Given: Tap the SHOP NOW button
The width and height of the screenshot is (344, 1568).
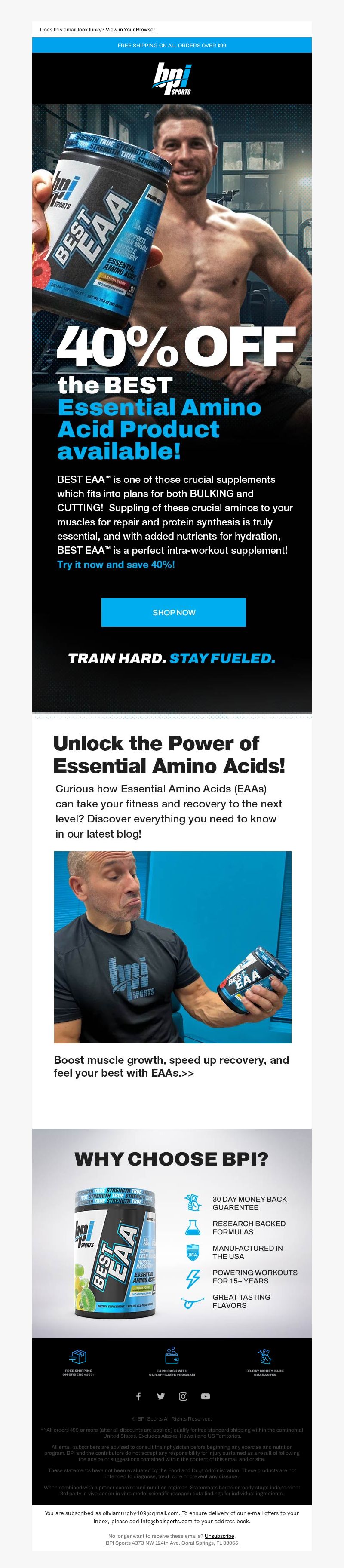Looking at the screenshot, I should pyautogui.click(x=174, y=612).
